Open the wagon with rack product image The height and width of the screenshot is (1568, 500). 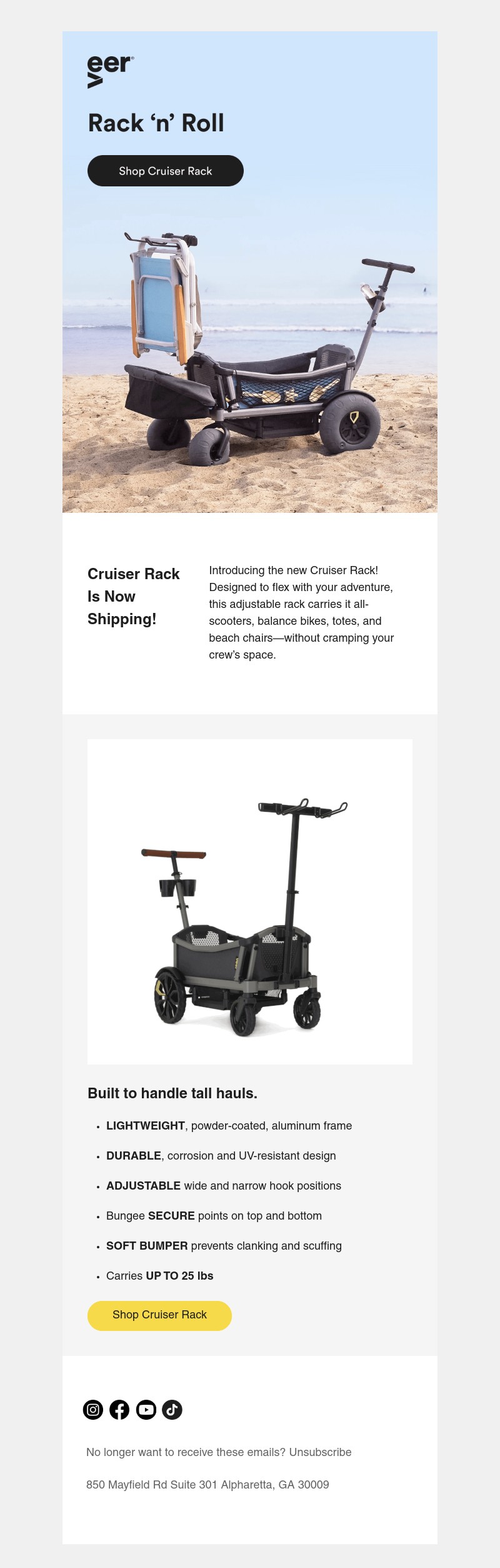click(x=249, y=901)
